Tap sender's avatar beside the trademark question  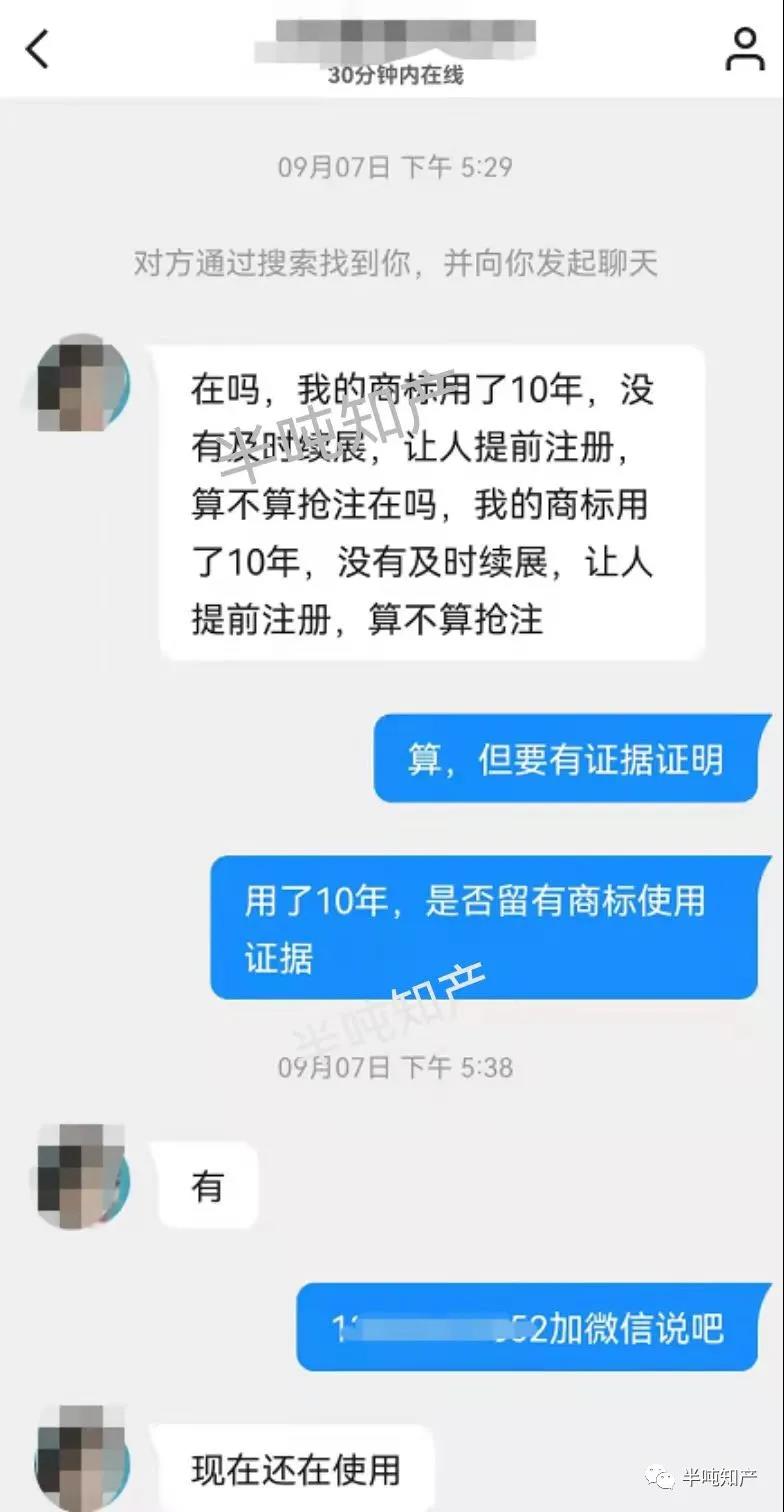coord(83,385)
